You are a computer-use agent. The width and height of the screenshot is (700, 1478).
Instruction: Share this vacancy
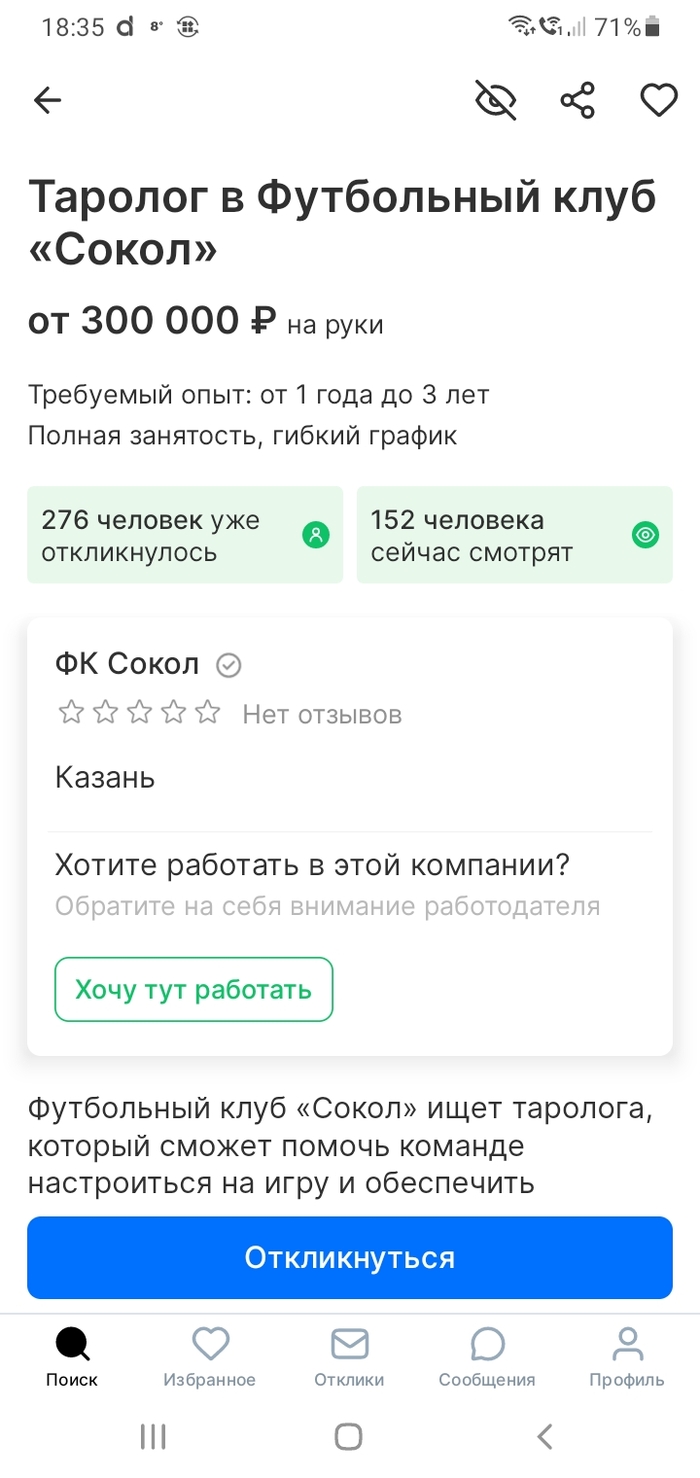click(x=577, y=100)
